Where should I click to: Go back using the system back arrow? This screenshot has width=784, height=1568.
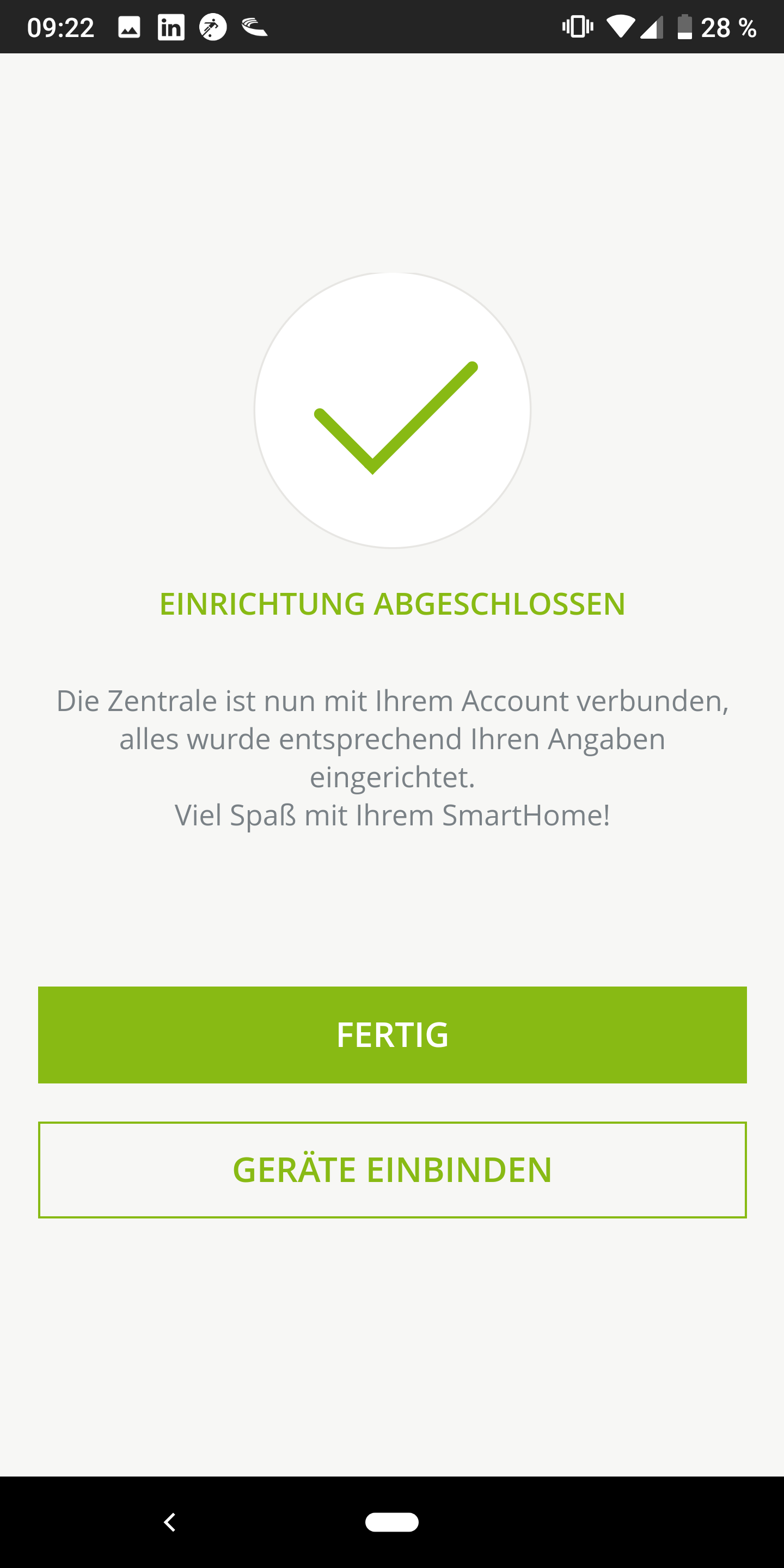tap(170, 1522)
